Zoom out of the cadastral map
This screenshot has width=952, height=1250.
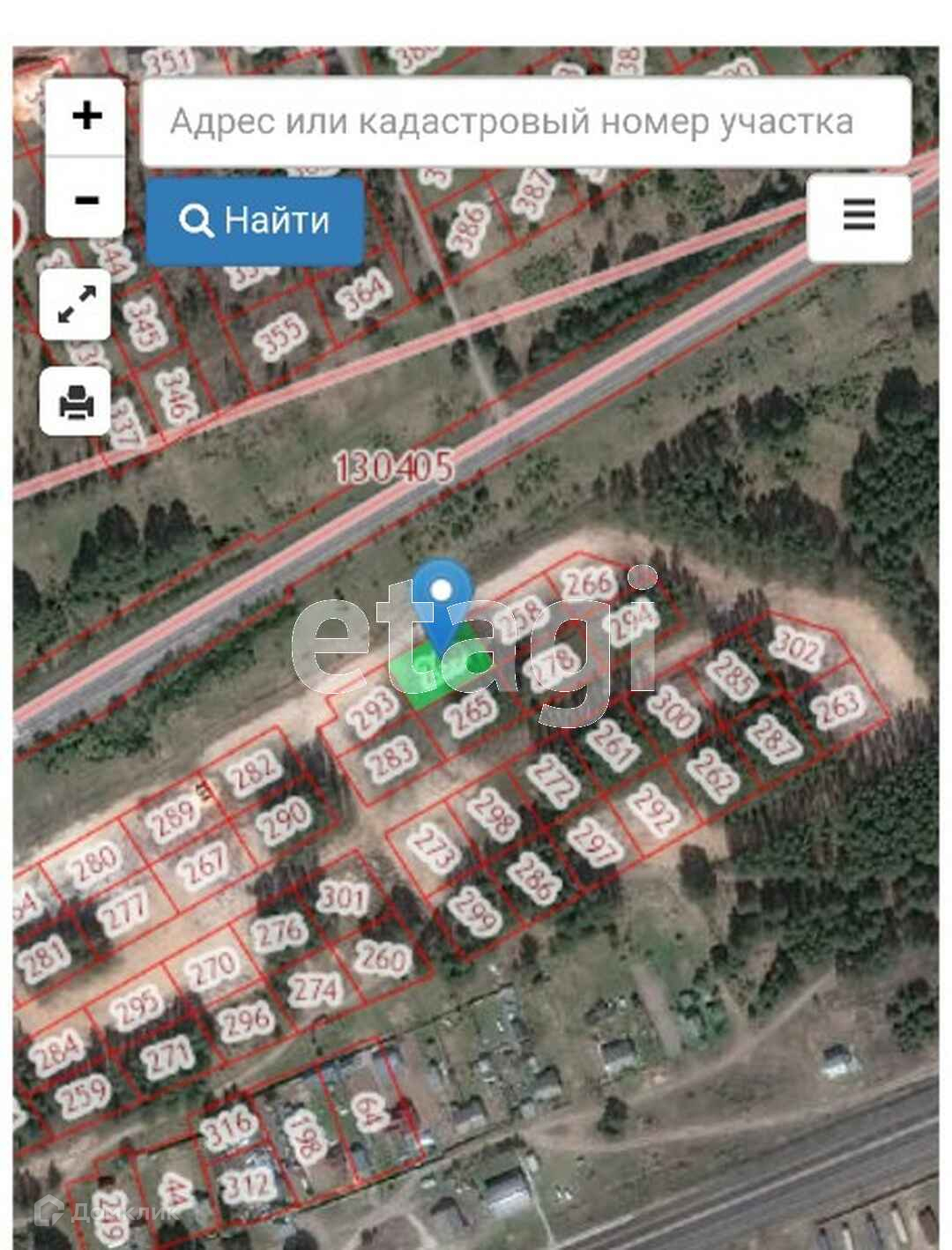click(x=86, y=198)
